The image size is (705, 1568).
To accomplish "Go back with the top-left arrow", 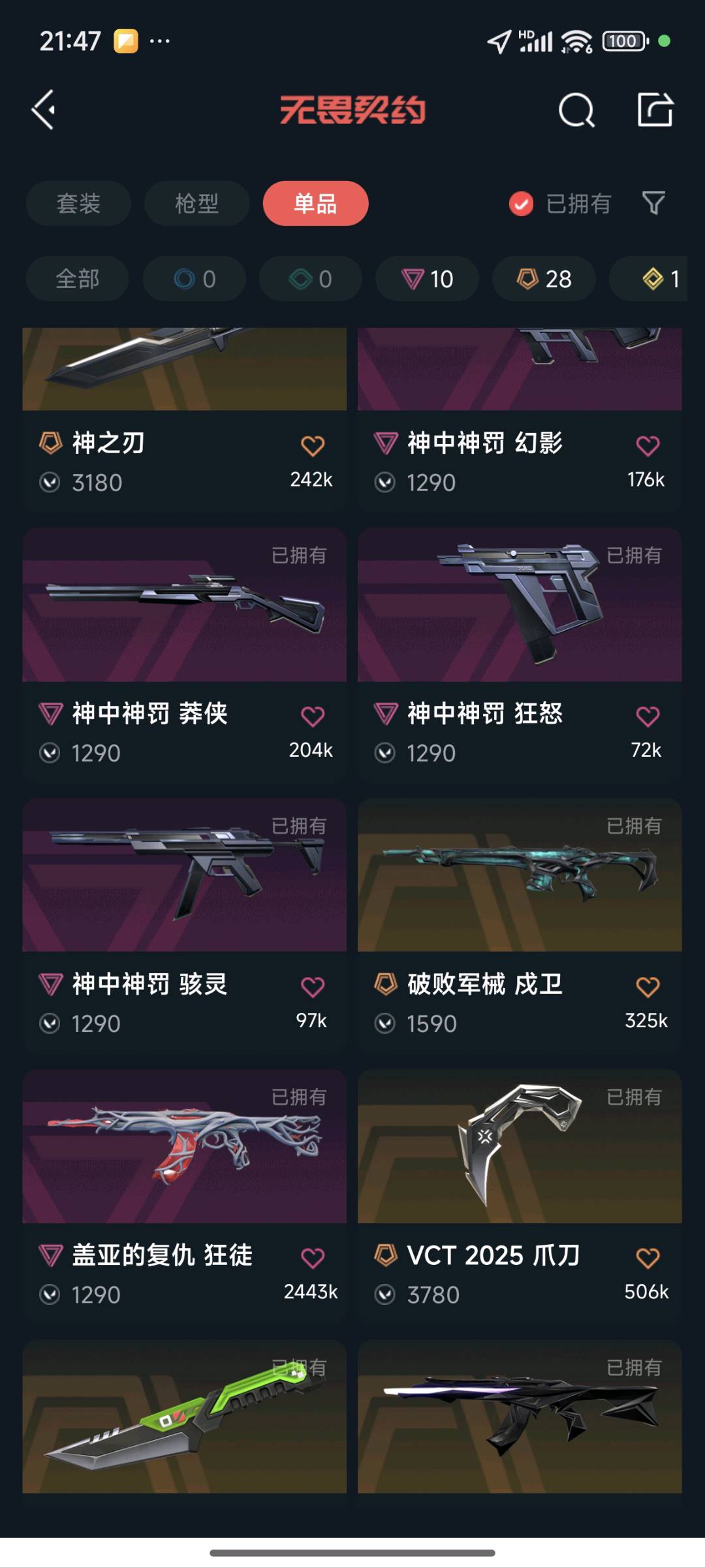I will (x=44, y=110).
